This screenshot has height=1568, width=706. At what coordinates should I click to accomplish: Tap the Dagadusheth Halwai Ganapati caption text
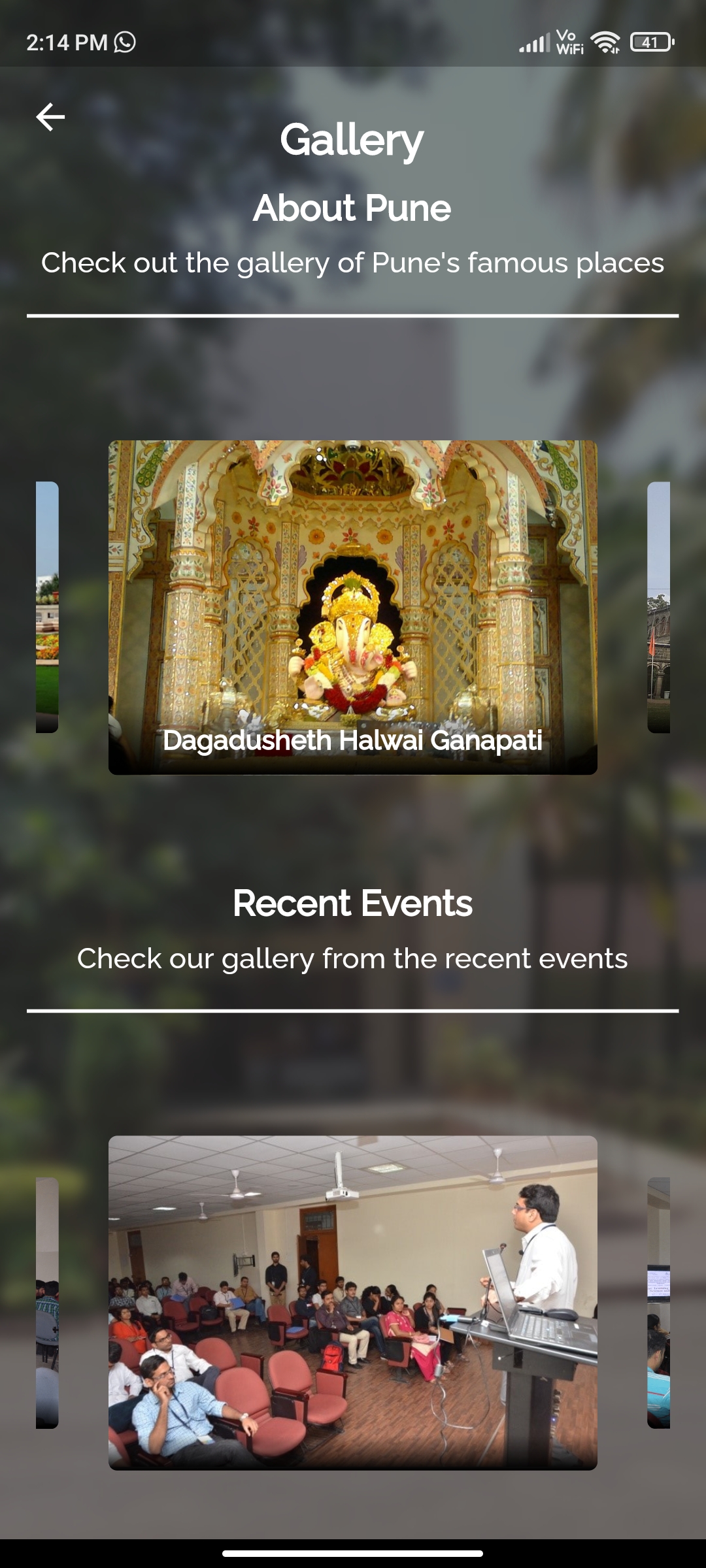pyautogui.click(x=352, y=741)
